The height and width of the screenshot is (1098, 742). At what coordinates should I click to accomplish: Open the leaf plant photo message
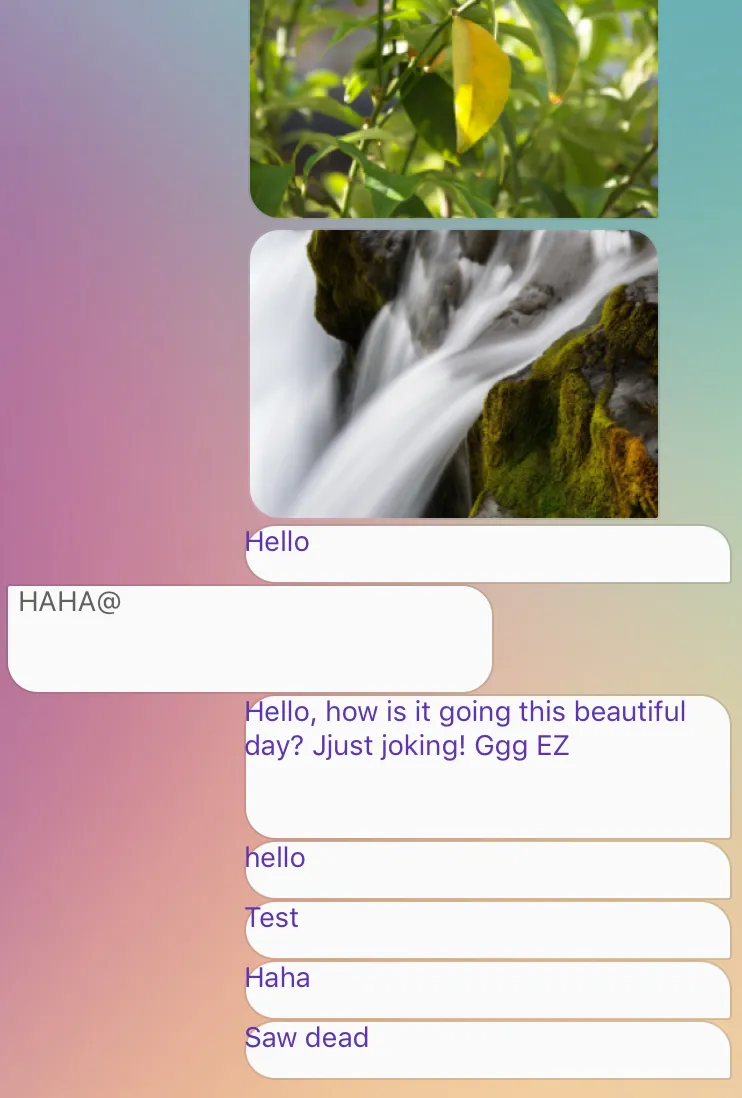point(453,108)
